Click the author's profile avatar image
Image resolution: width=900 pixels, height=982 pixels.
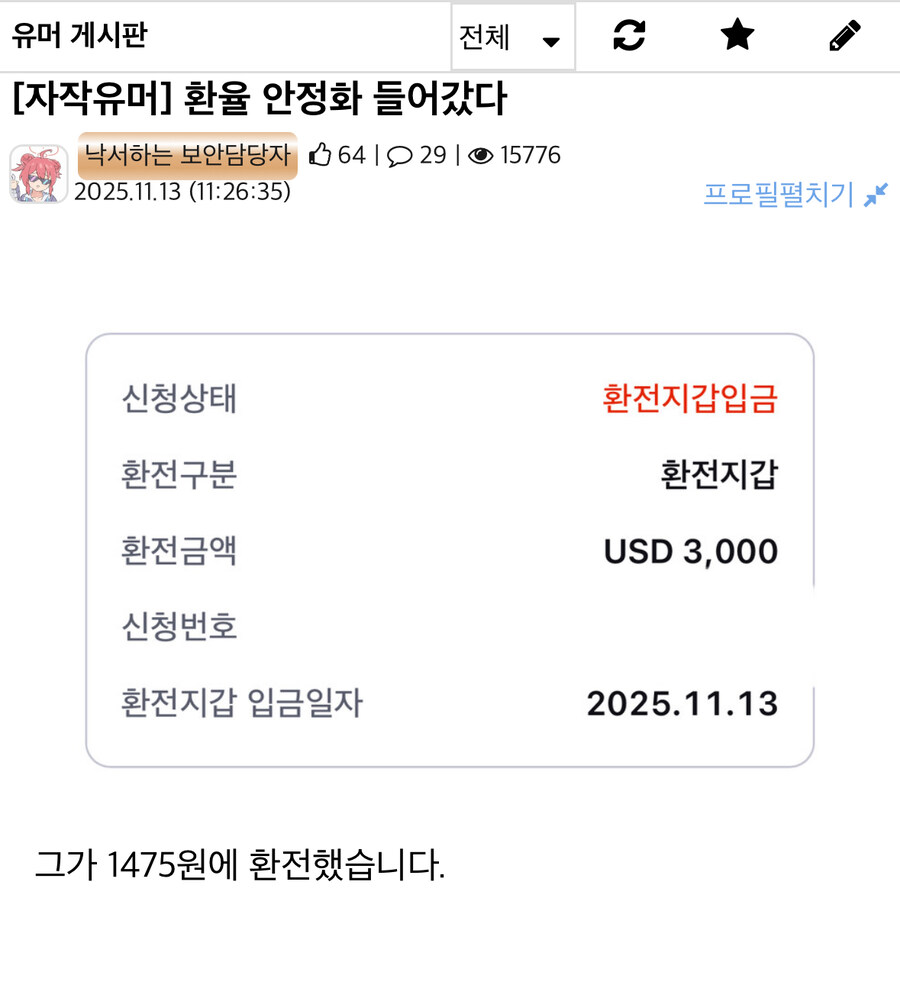pyautogui.click(x=37, y=172)
